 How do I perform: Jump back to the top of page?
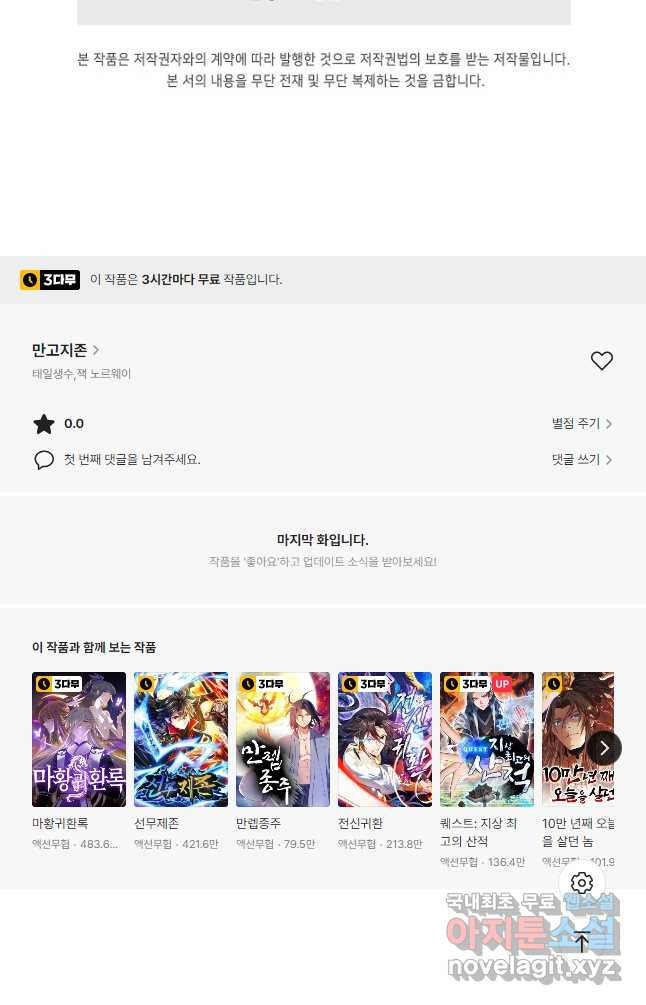point(582,941)
